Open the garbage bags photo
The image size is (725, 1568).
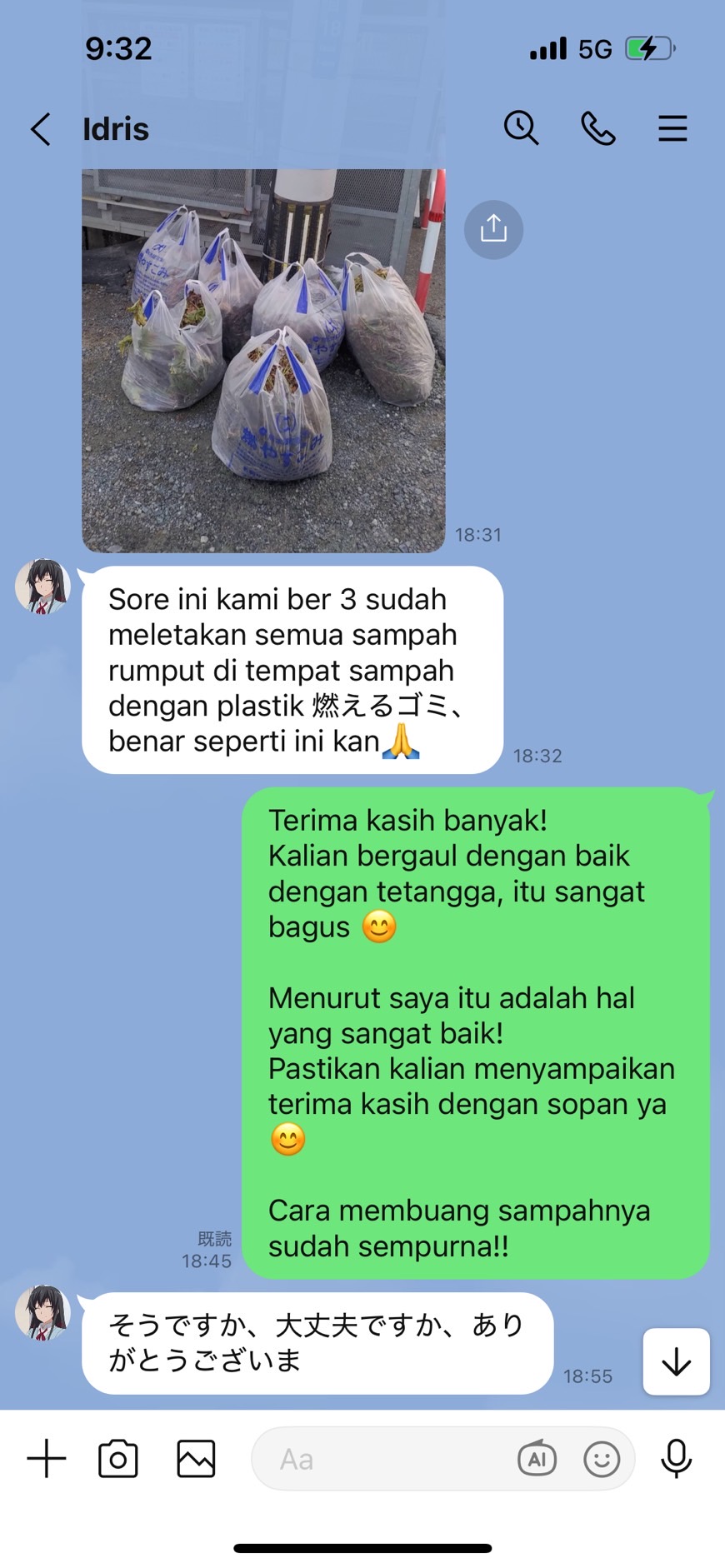(263, 360)
